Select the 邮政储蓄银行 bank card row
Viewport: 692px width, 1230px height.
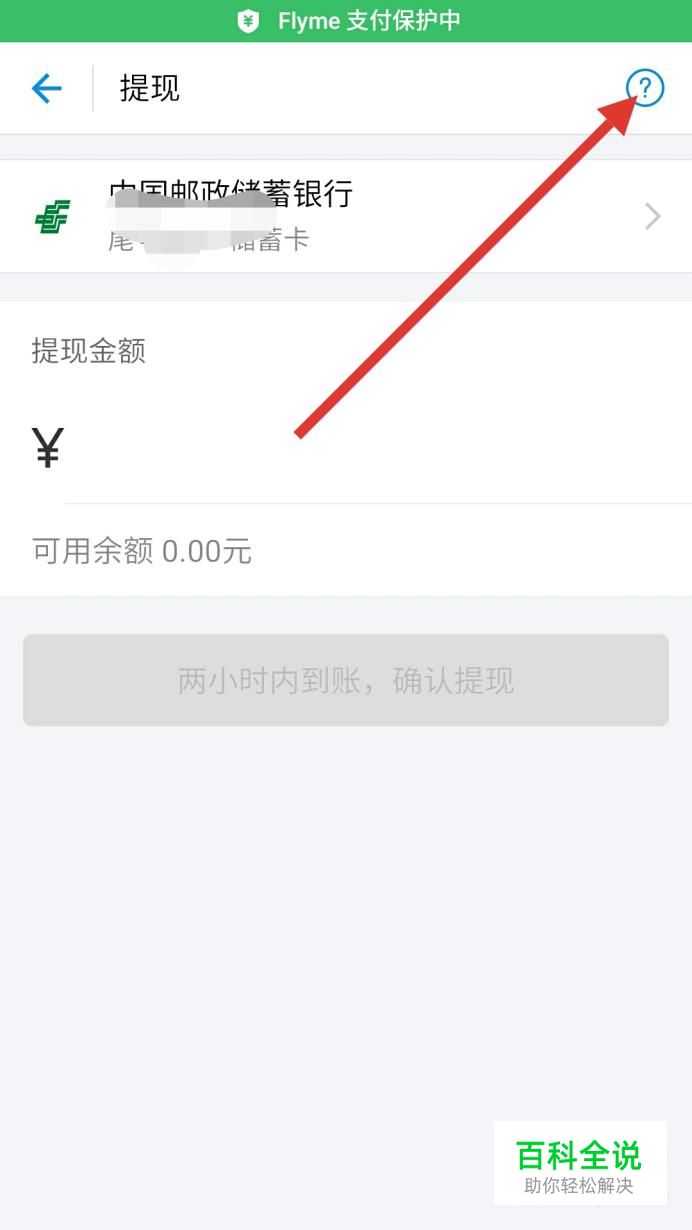pyautogui.click(x=346, y=216)
